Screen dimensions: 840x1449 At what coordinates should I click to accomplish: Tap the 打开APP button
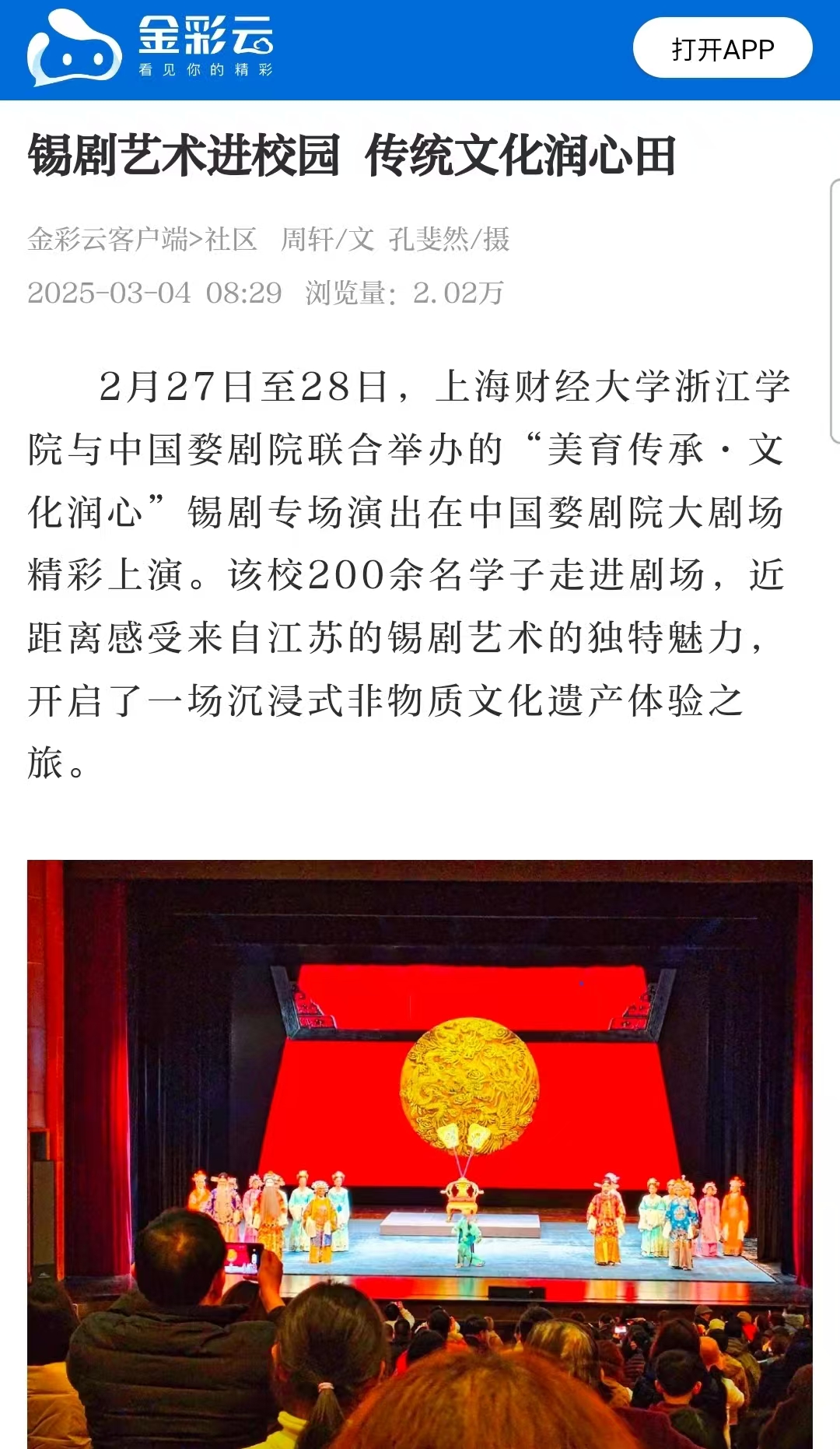[723, 49]
